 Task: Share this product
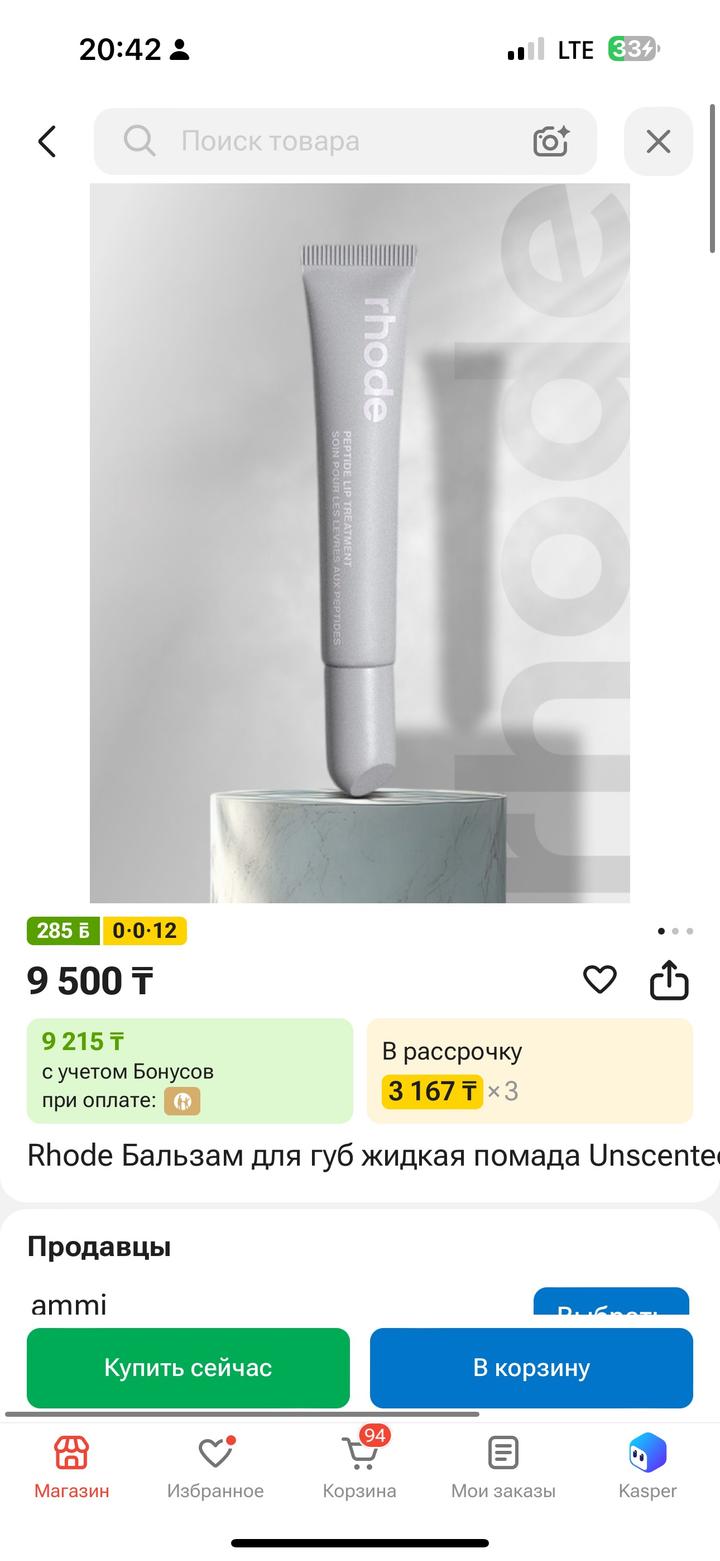(669, 979)
